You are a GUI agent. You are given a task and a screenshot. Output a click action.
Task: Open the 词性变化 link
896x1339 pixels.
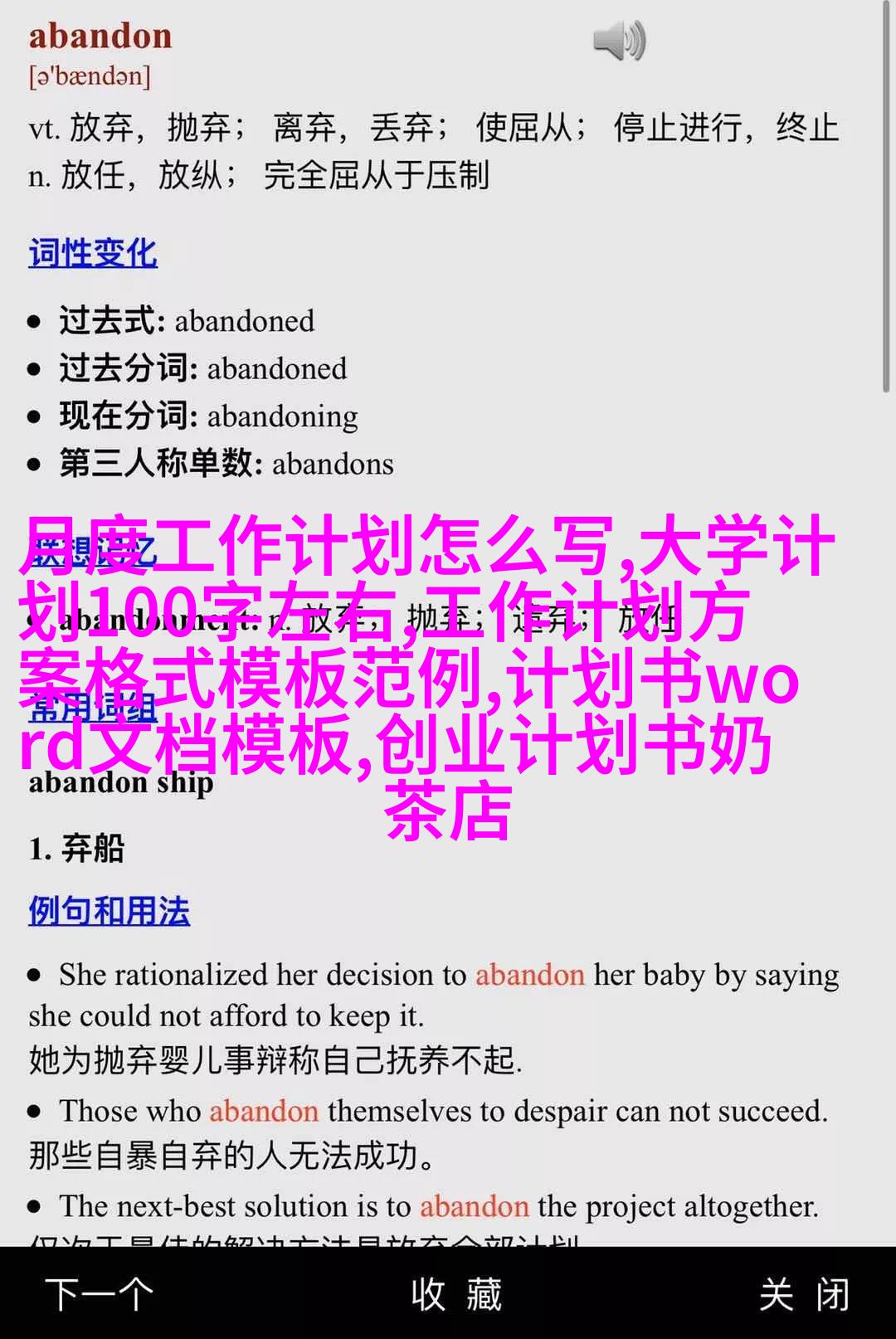coord(93,253)
